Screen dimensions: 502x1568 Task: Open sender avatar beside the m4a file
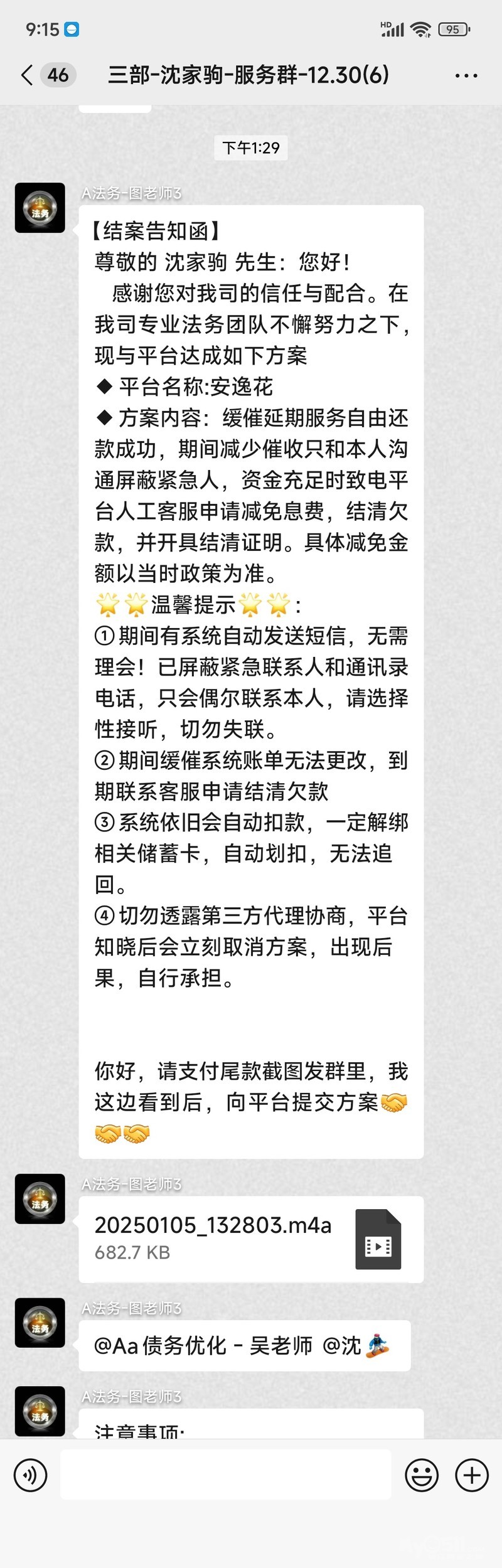click(40, 1199)
